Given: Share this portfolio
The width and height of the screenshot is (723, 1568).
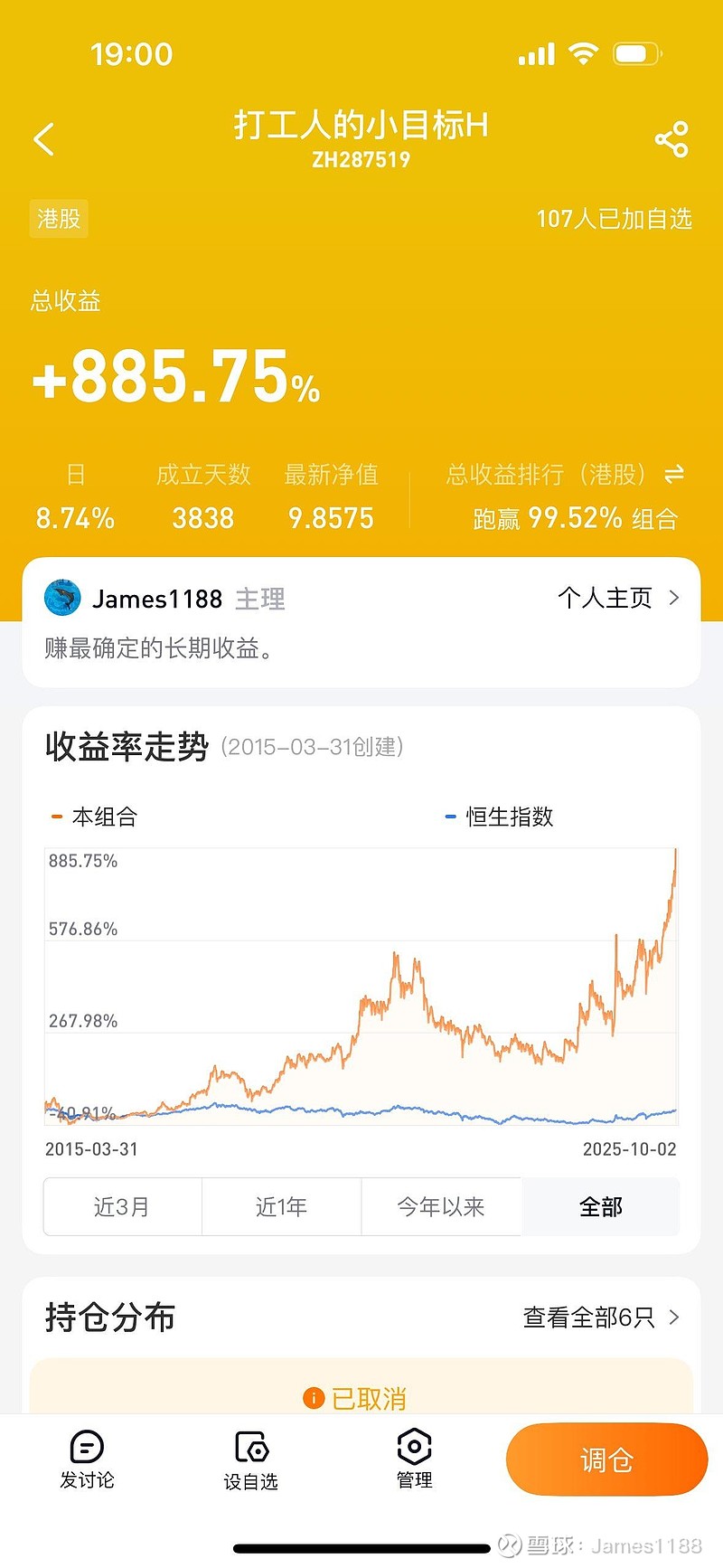Looking at the screenshot, I should pyautogui.click(x=671, y=140).
